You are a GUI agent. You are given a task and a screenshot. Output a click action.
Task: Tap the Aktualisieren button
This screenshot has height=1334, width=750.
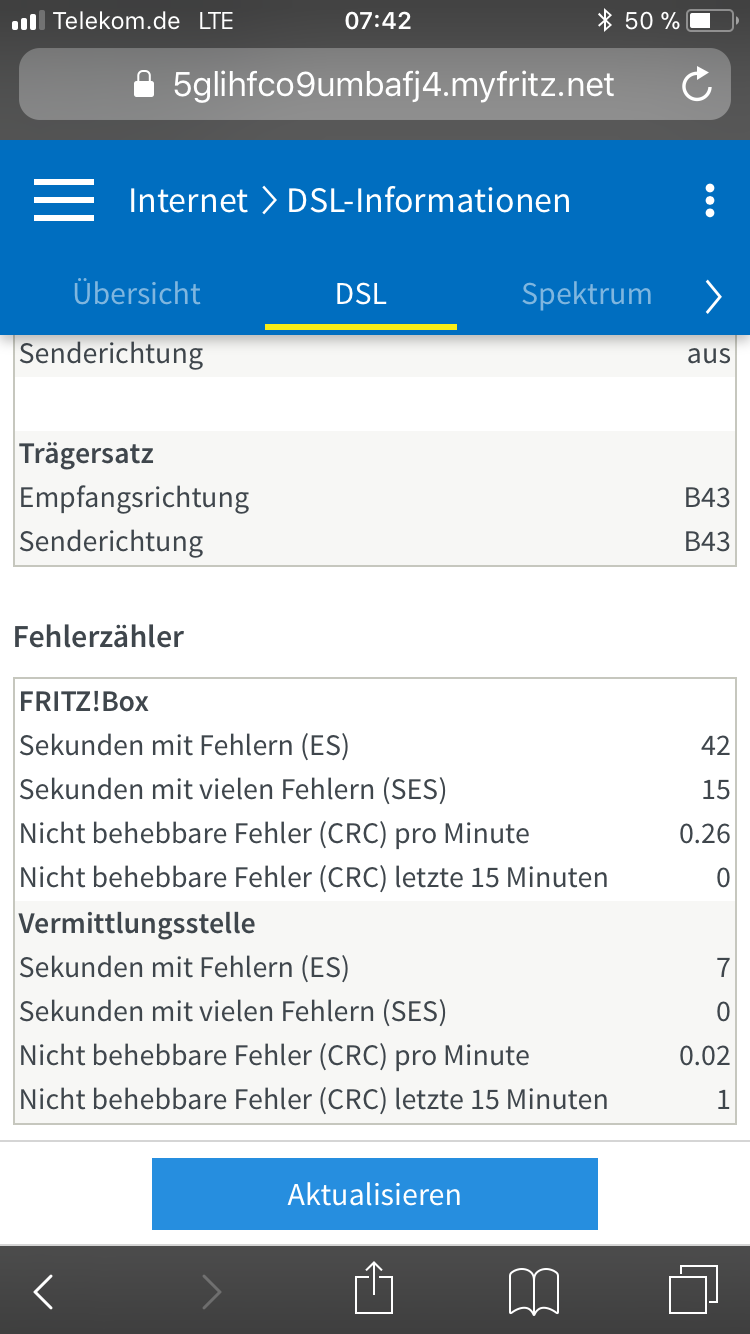click(374, 1194)
